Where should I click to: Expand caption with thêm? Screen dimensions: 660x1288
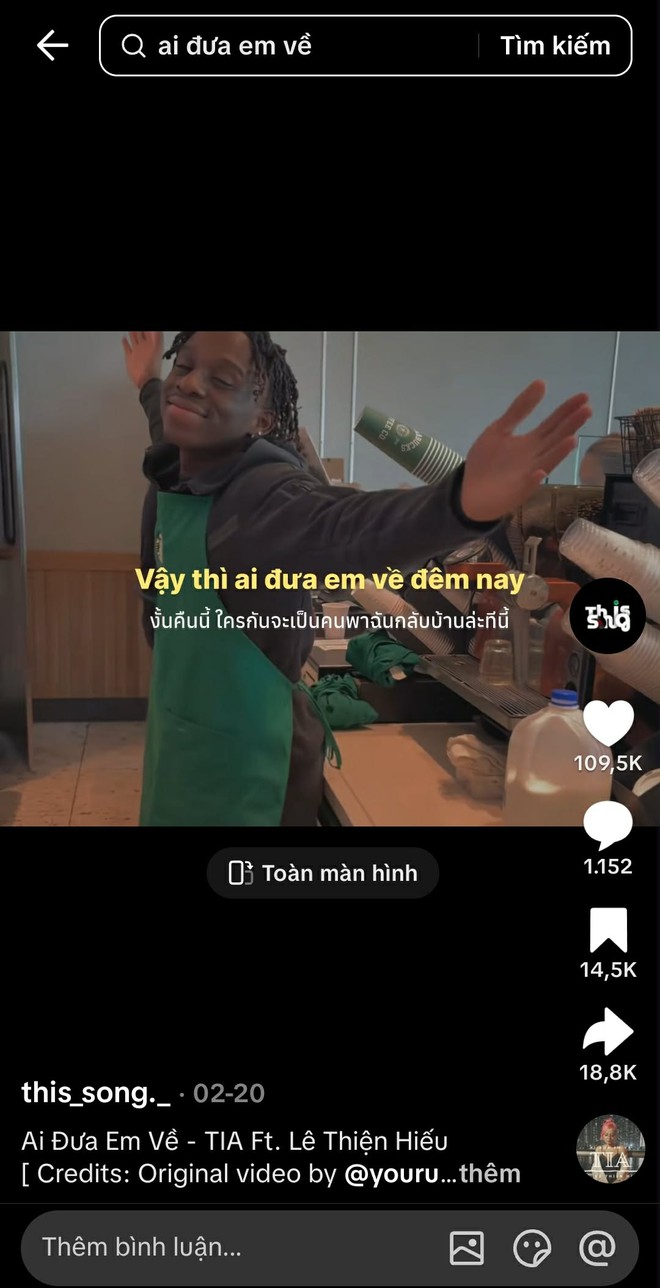[490, 1173]
